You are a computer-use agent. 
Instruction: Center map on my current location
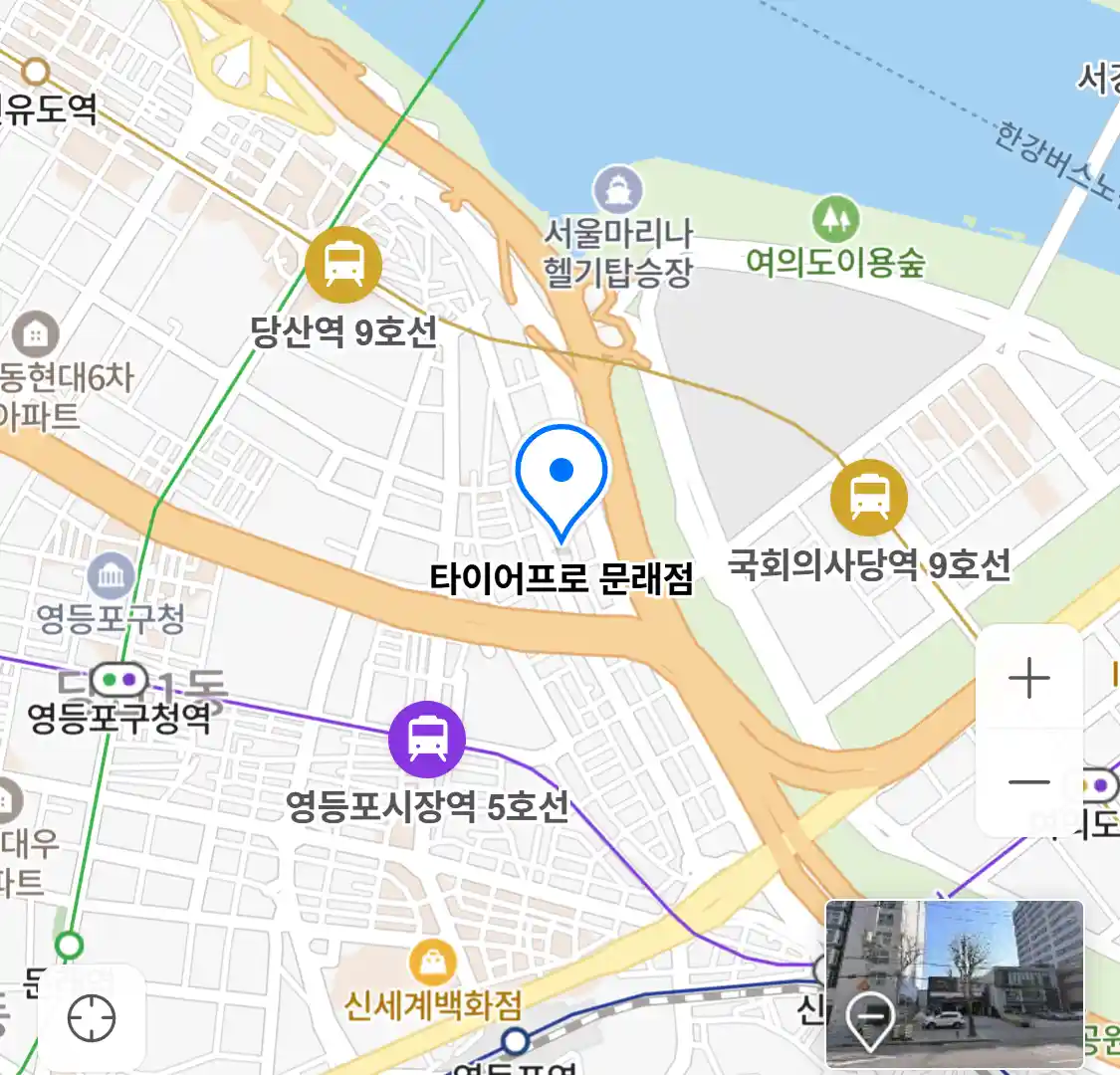(x=92, y=1019)
